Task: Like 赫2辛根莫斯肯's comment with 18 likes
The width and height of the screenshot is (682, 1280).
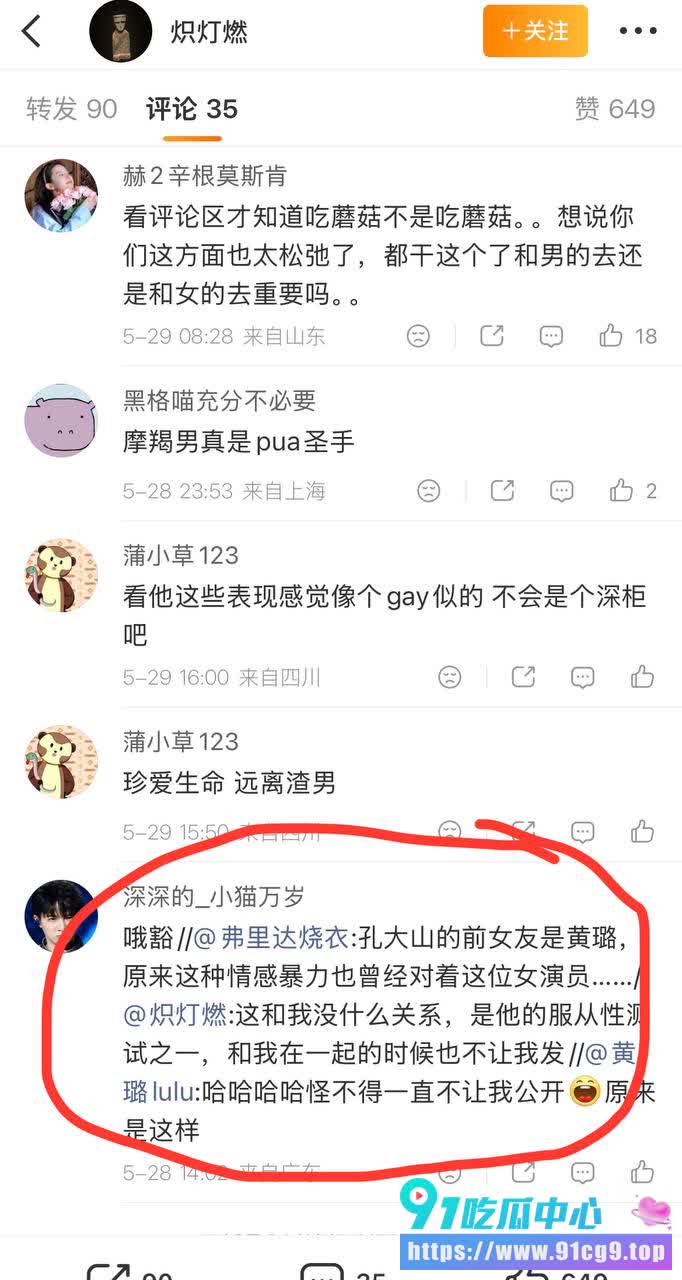Action: click(628, 336)
